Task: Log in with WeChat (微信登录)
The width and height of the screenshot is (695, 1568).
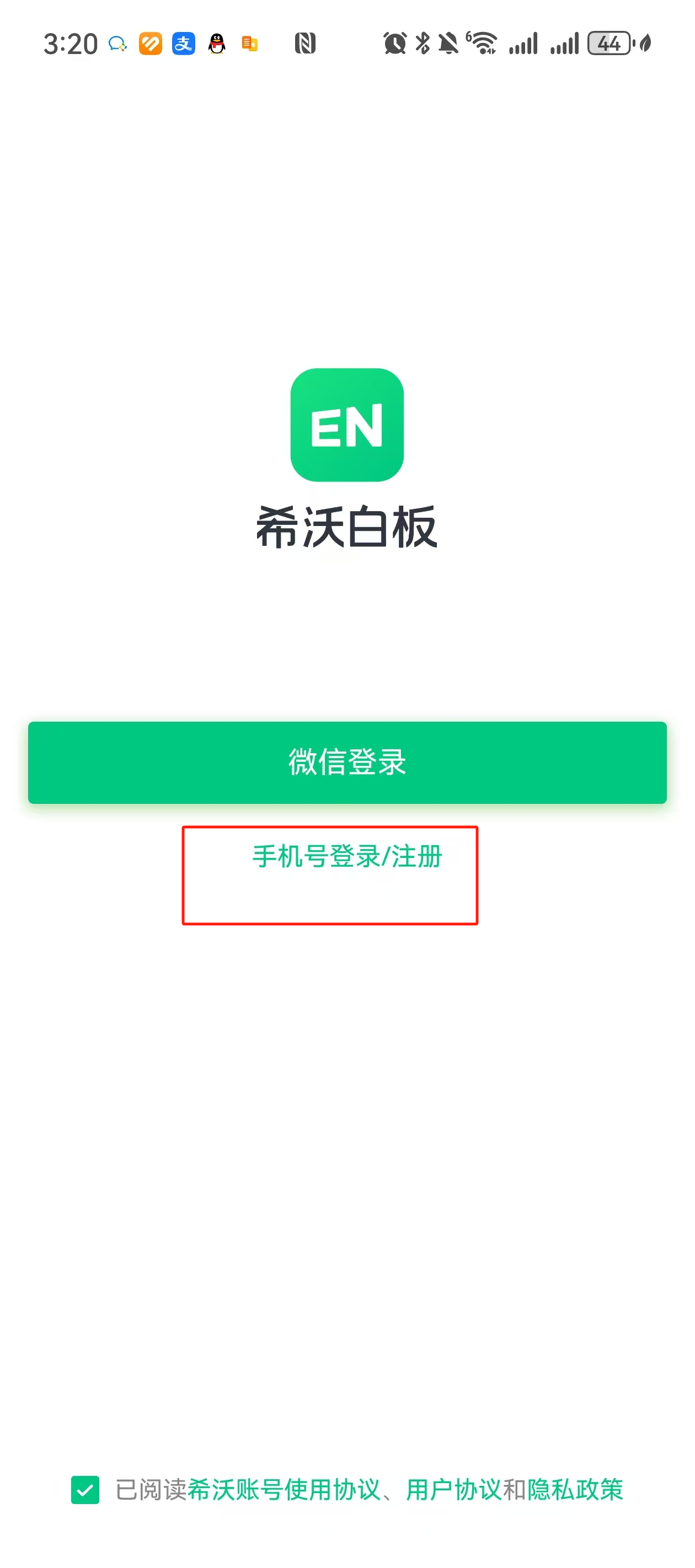Action: pyautogui.click(x=347, y=762)
